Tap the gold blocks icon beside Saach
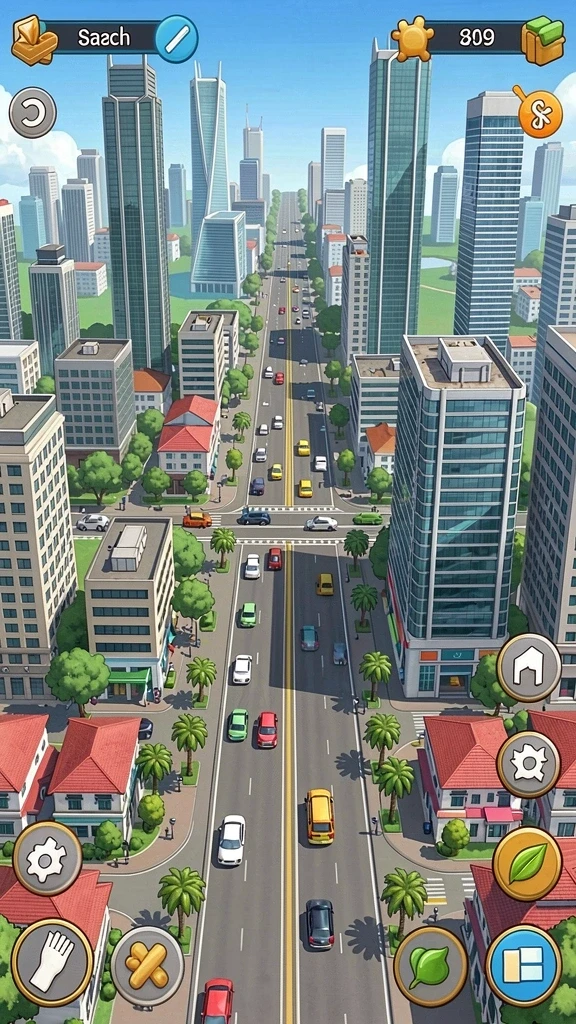The height and width of the screenshot is (1024, 576). pos(35,40)
